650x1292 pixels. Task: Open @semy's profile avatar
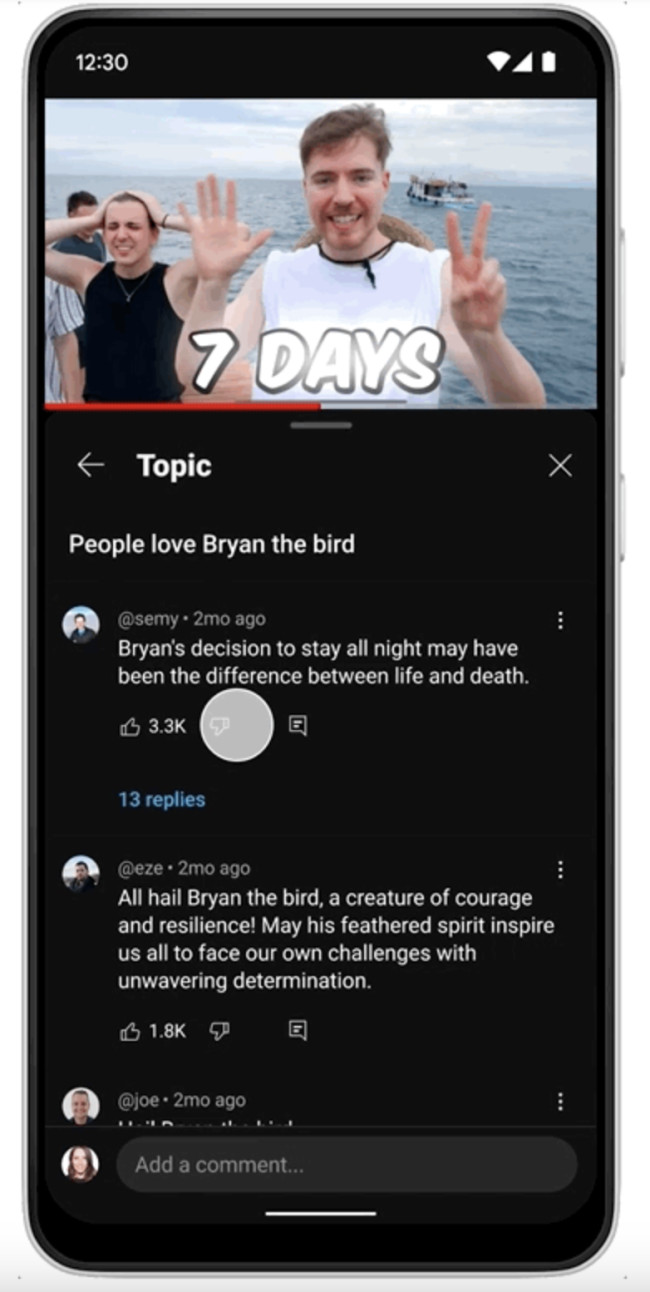[81, 625]
